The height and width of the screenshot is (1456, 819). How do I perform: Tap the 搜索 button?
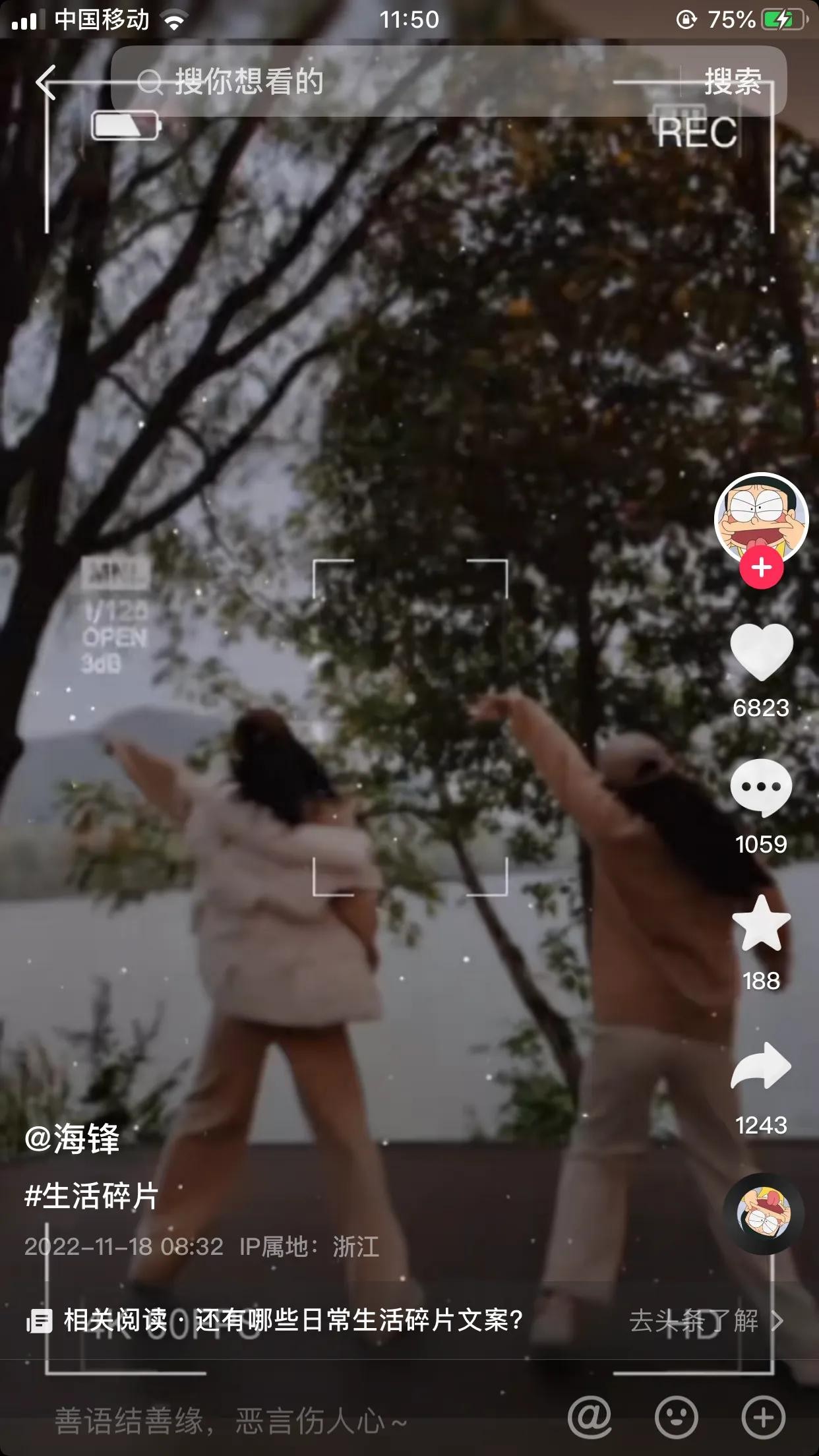tap(733, 82)
